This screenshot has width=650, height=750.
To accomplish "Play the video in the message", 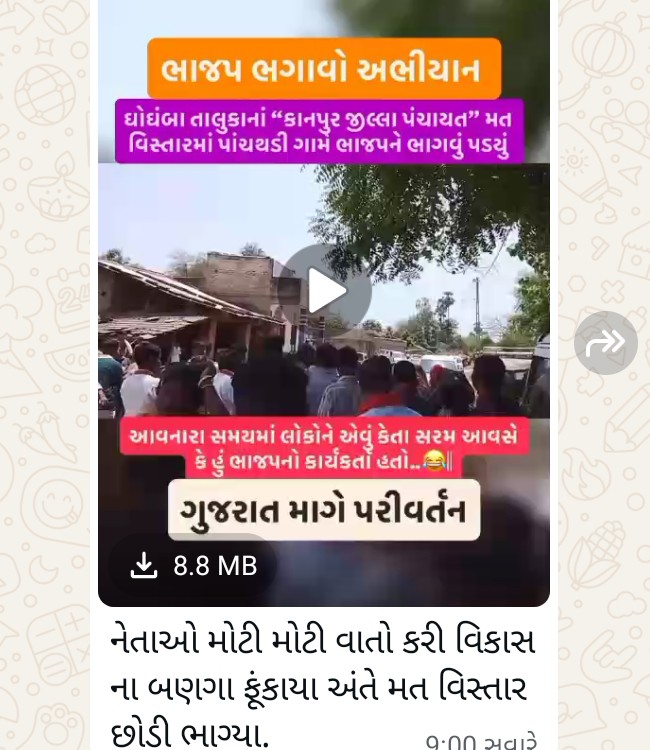I will click(326, 291).
